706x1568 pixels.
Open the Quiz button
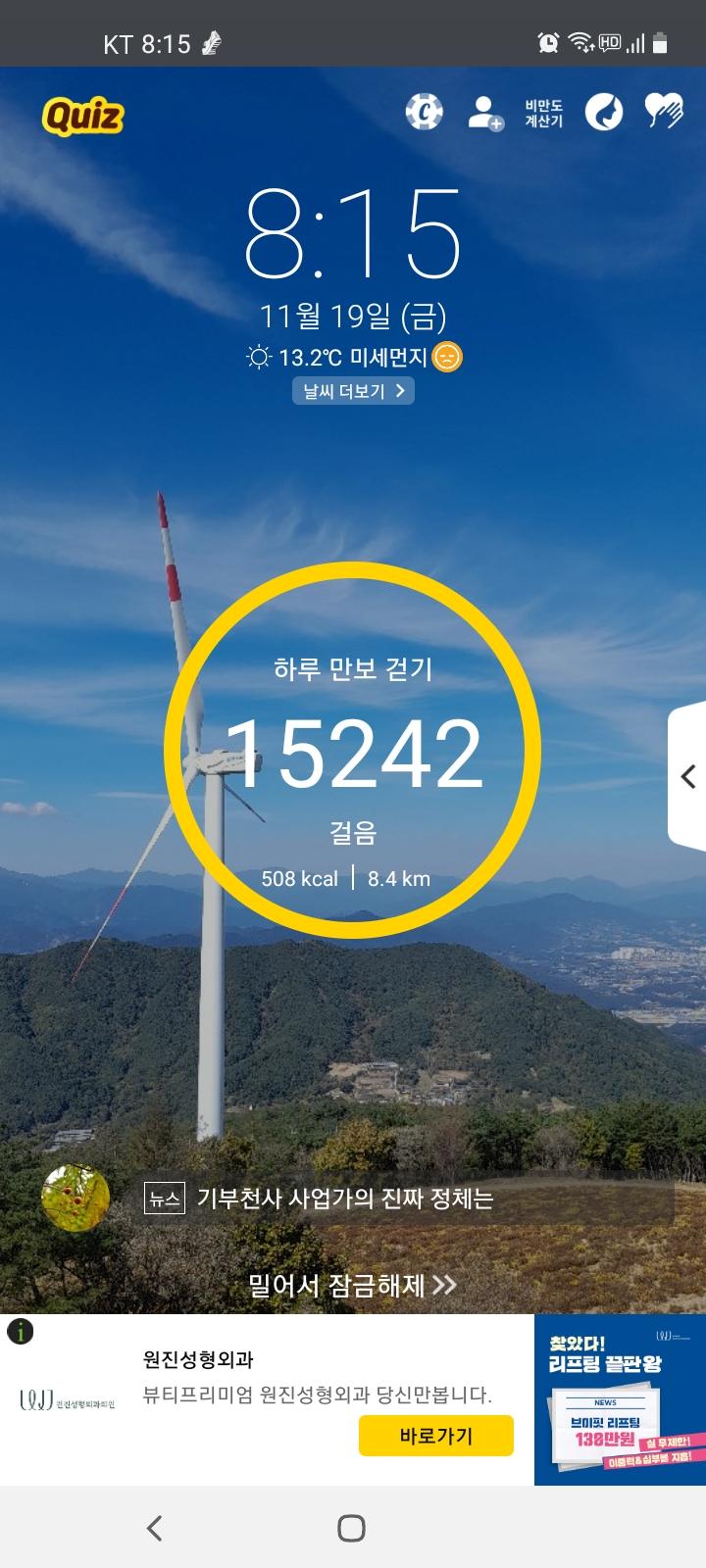click(x=83, y=117)
